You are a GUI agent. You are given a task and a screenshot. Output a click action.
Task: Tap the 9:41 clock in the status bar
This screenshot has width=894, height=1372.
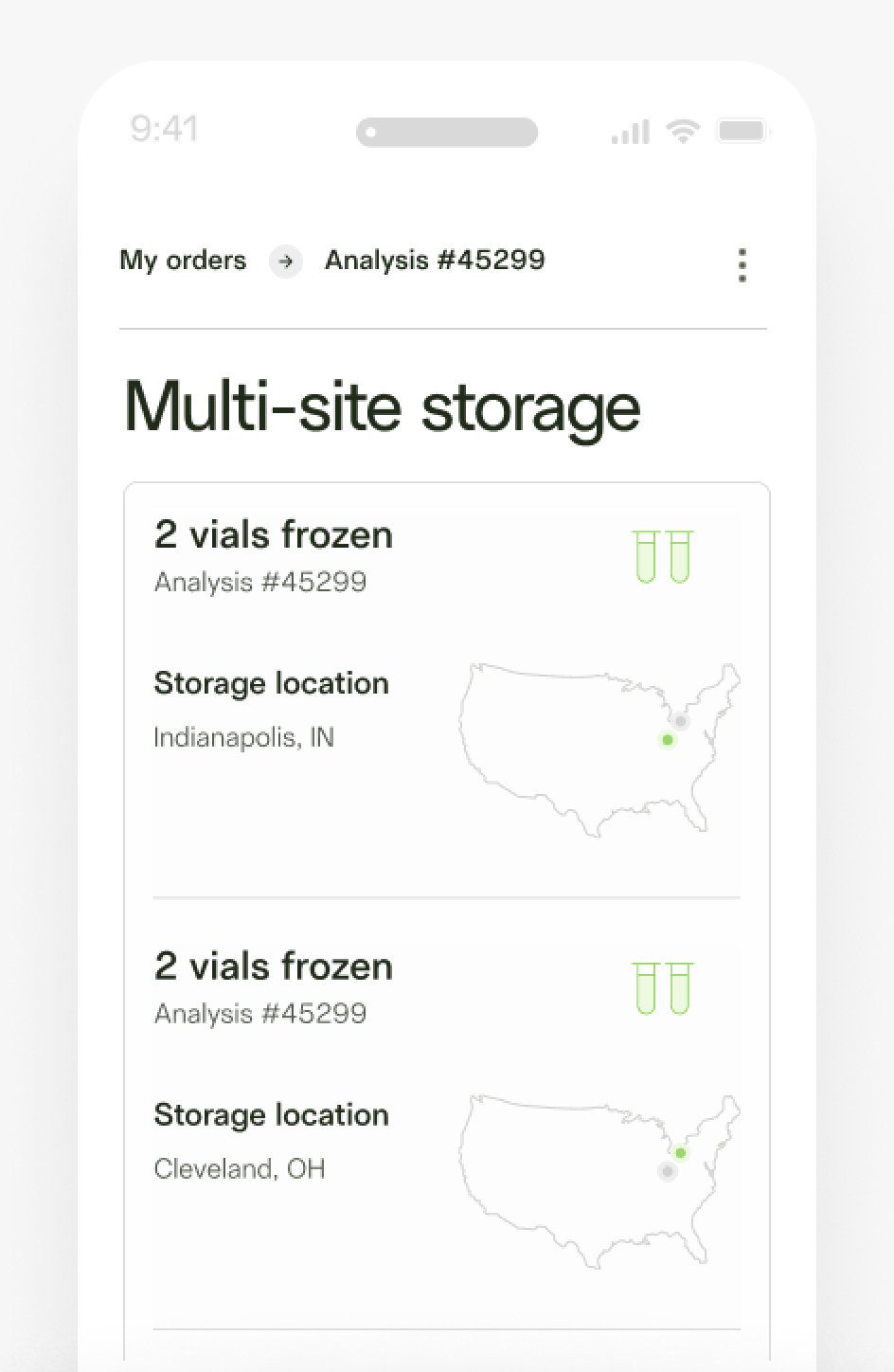point(165,129)
